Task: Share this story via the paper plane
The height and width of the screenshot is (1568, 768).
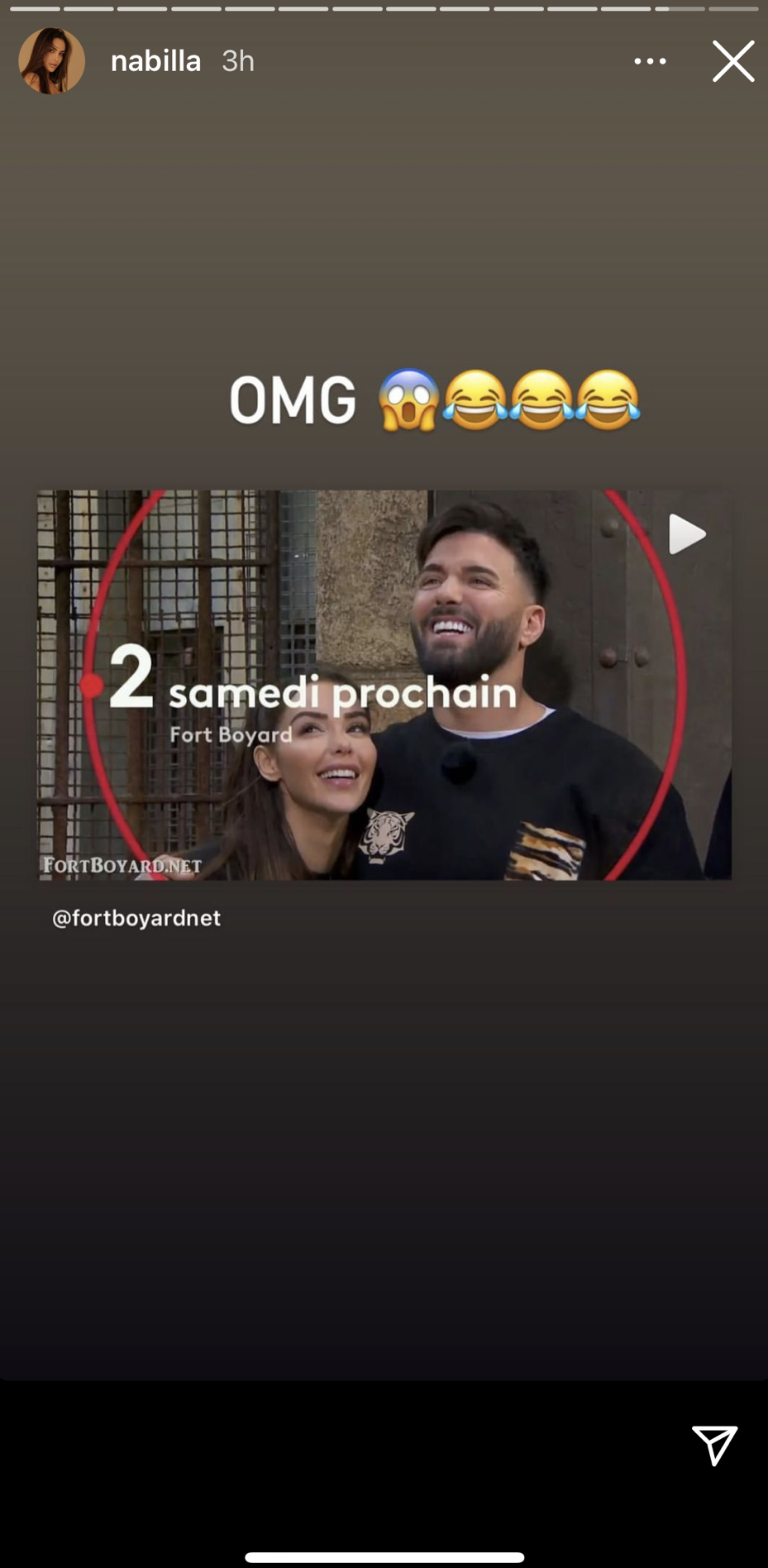Action: click(714, 1445)
